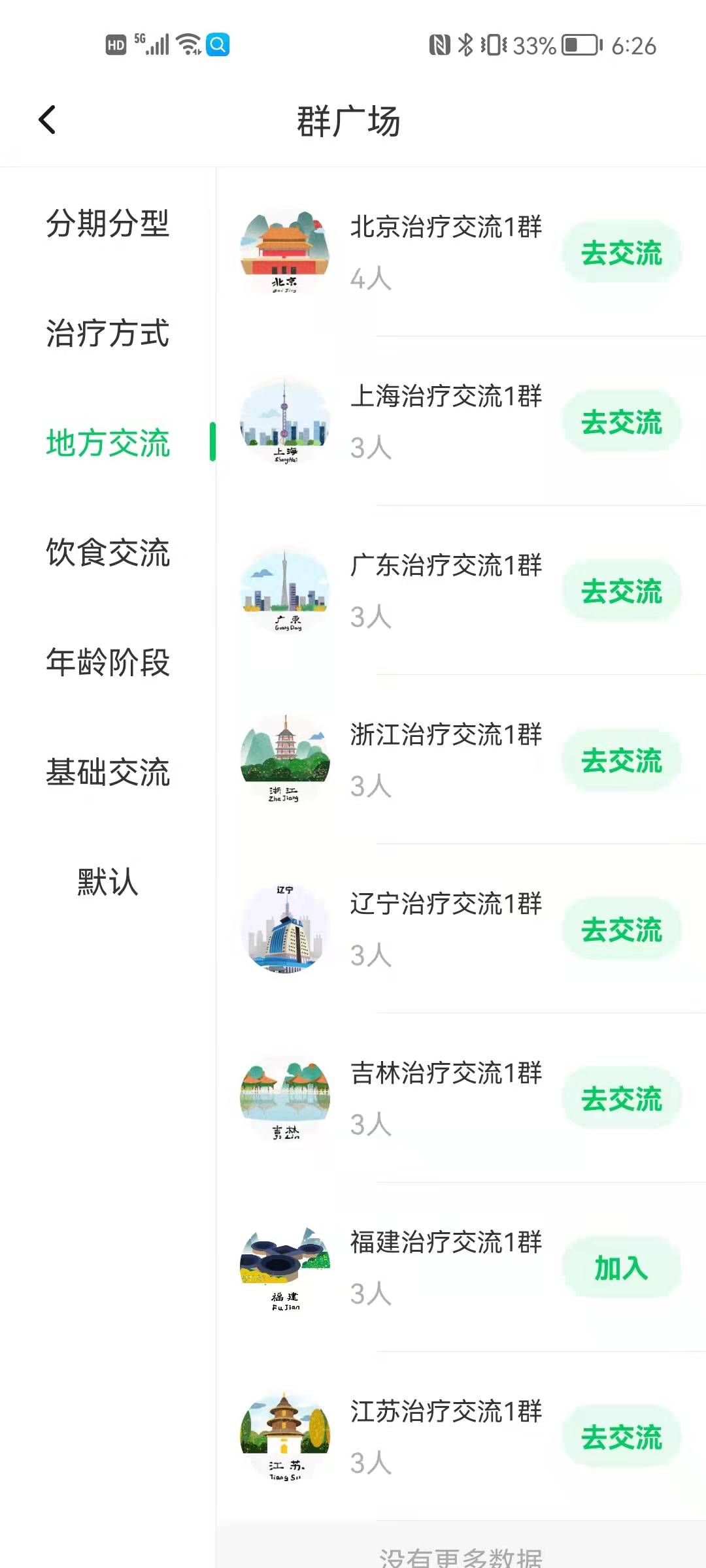This screenshot has height=1568, width=706.
Task: Open the 饮食交流 category
Action: tap(108, 553)
